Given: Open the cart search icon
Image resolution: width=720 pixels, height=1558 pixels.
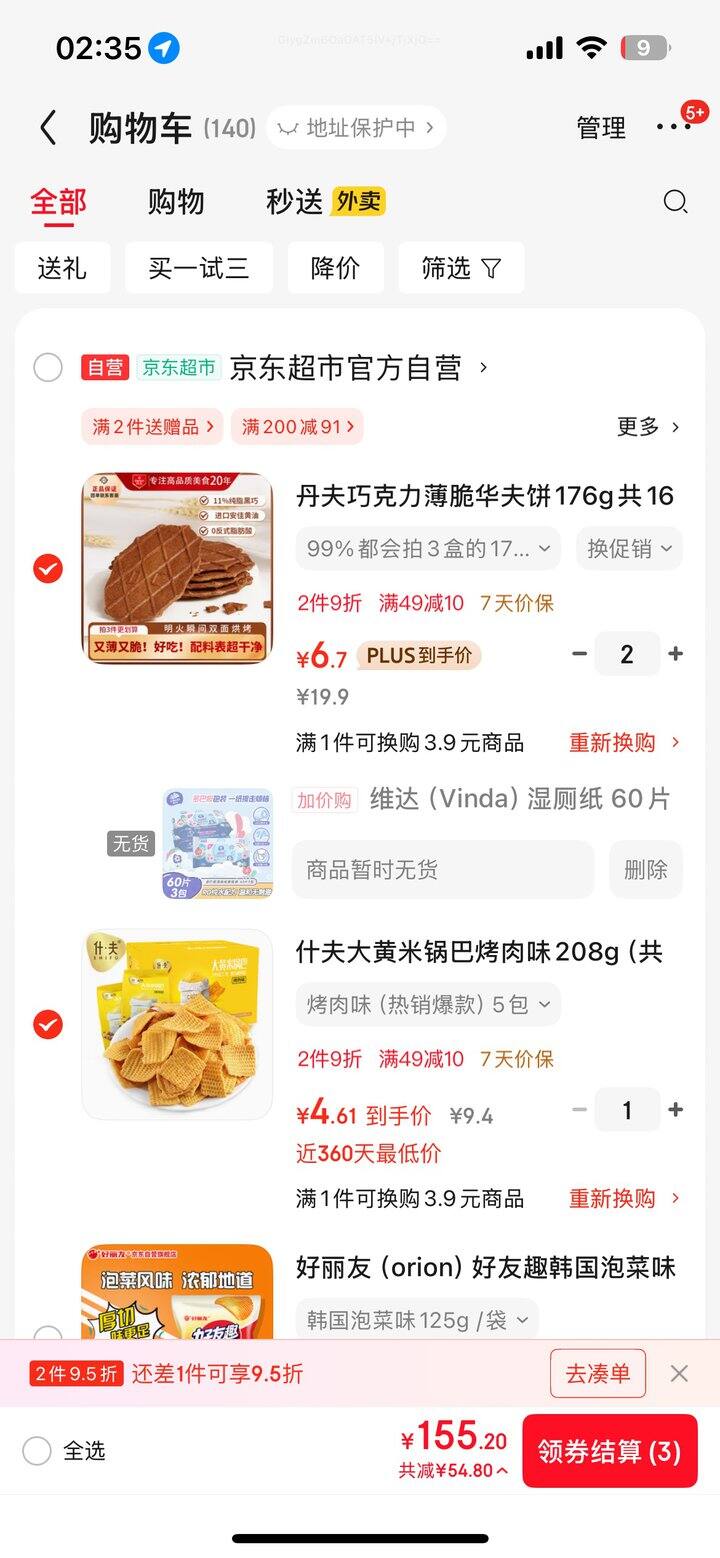Looking at the screenshot, I should coord(676,202).
